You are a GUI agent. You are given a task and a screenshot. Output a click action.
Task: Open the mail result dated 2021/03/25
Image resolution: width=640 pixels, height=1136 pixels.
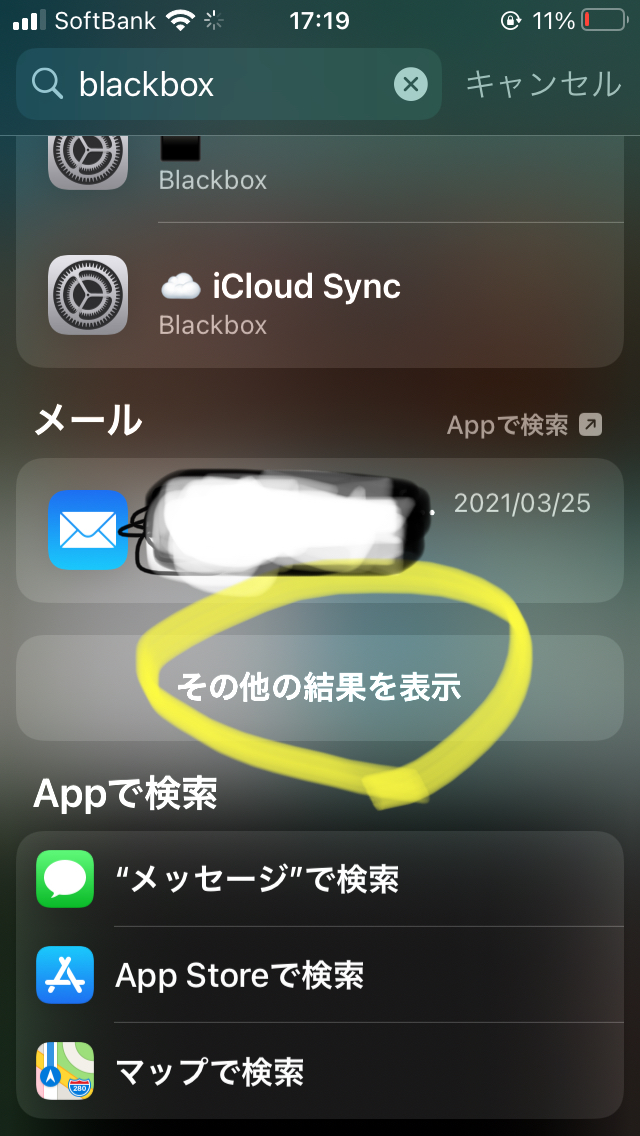coord(320,530)
